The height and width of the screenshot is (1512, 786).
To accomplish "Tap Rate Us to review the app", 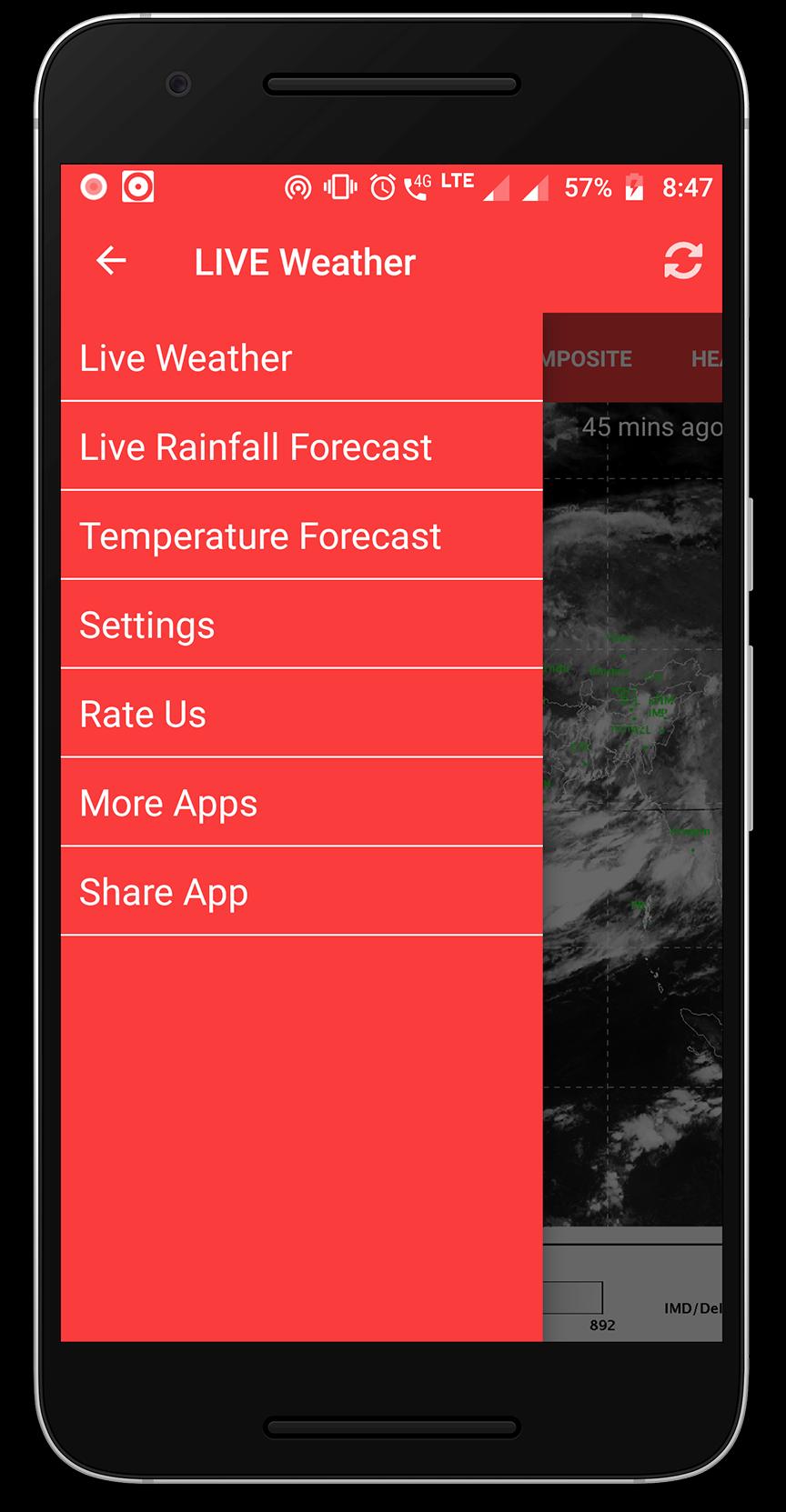I will click(143, 714).
